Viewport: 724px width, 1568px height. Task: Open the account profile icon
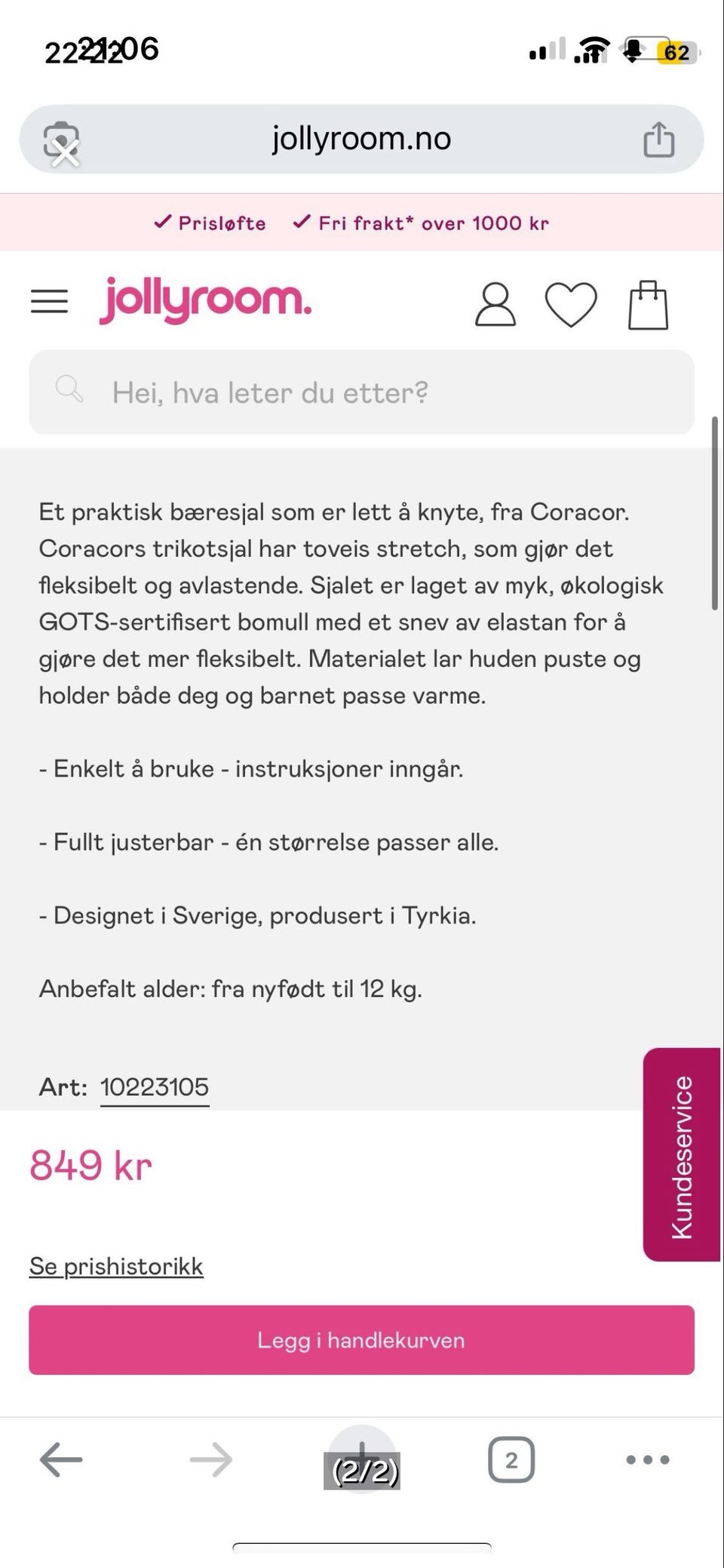tap(495, 303)
